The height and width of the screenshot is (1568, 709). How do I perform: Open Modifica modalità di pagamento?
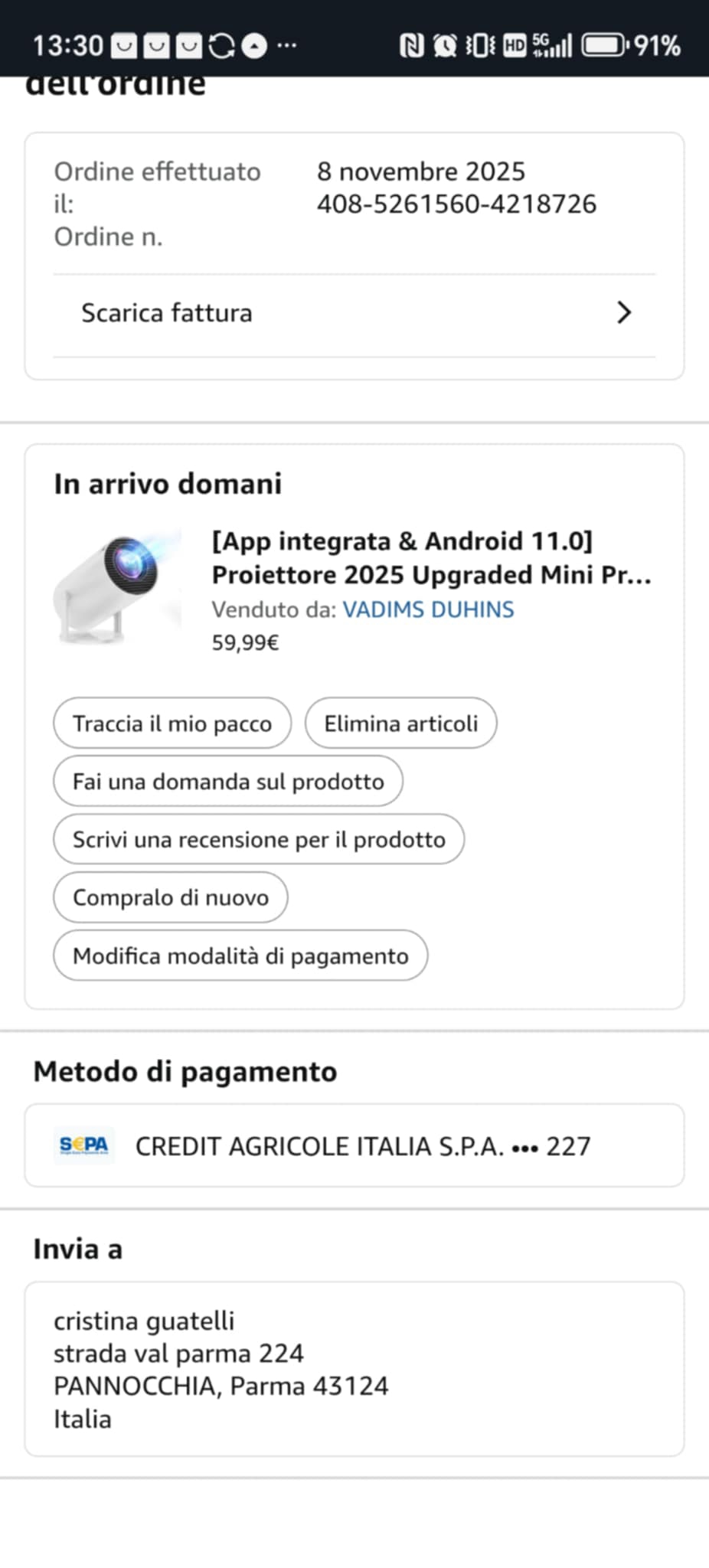click(240, 956)
